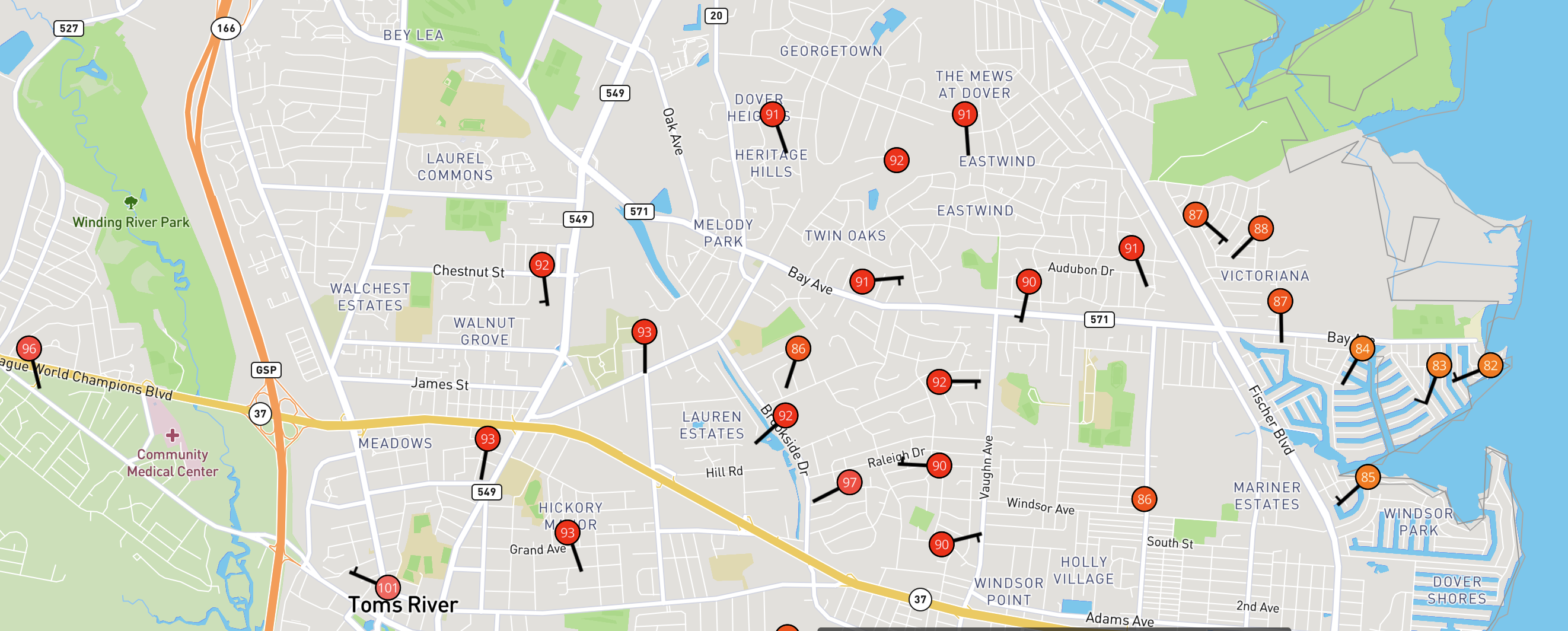Open the 82 marker on the bay shoreline
The height and width of the screenshot is (631, 1568).
click(x=1490, y=365)
